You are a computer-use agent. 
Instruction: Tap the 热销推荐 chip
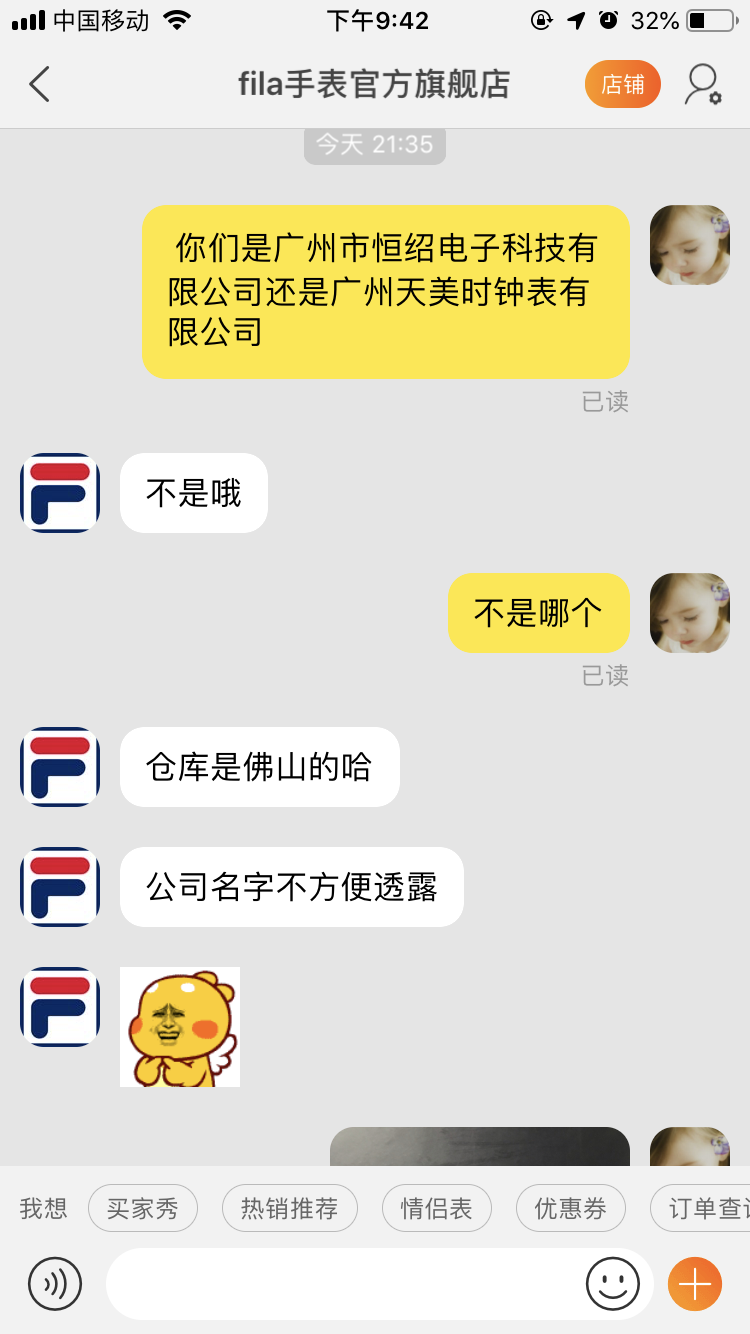click(x=289, y=1208)
